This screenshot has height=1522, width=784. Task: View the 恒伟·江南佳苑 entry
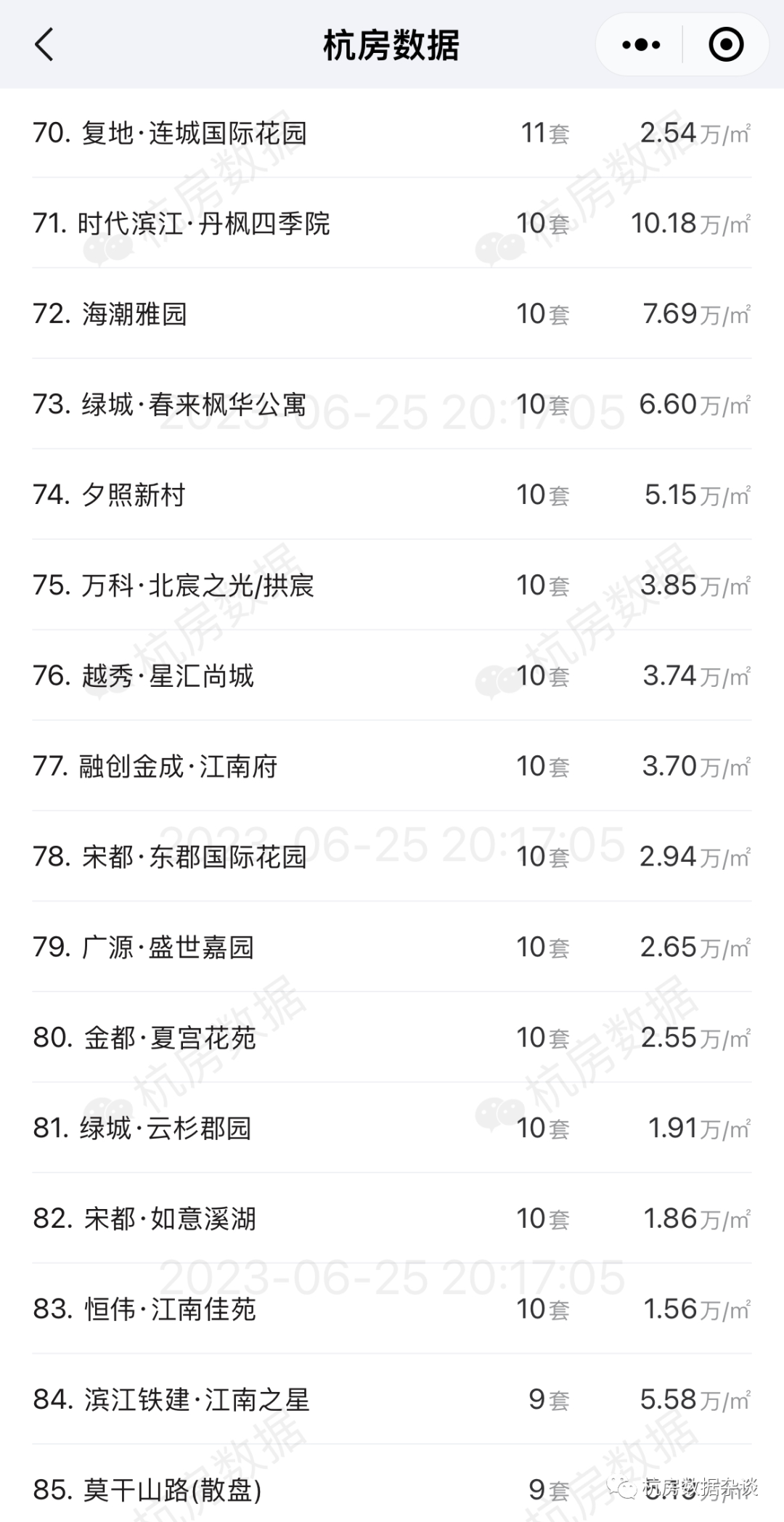(x=392, y=1309)
